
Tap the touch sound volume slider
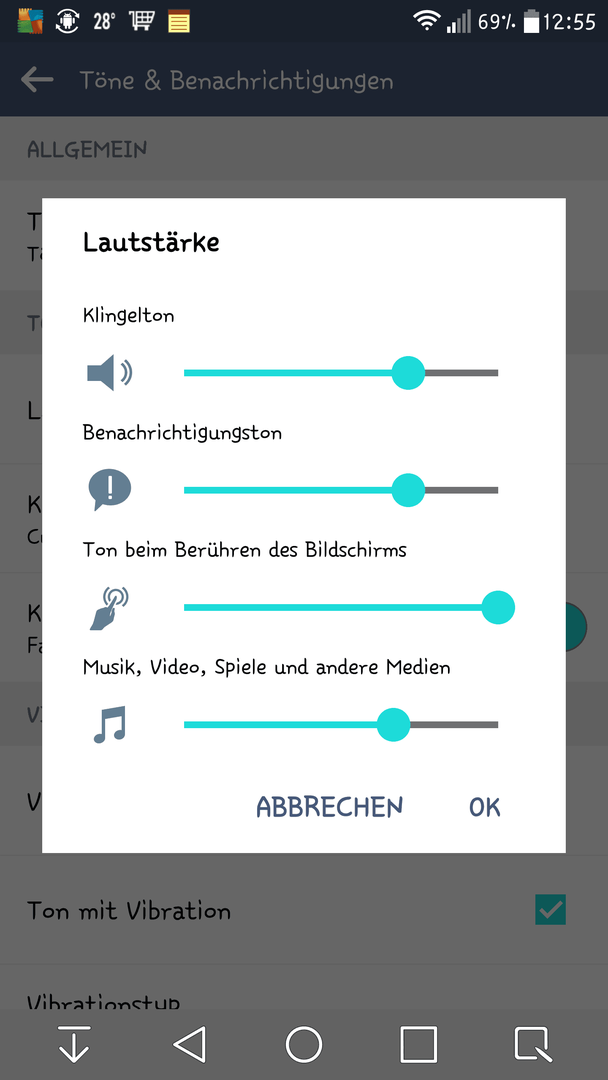[349, 608]
